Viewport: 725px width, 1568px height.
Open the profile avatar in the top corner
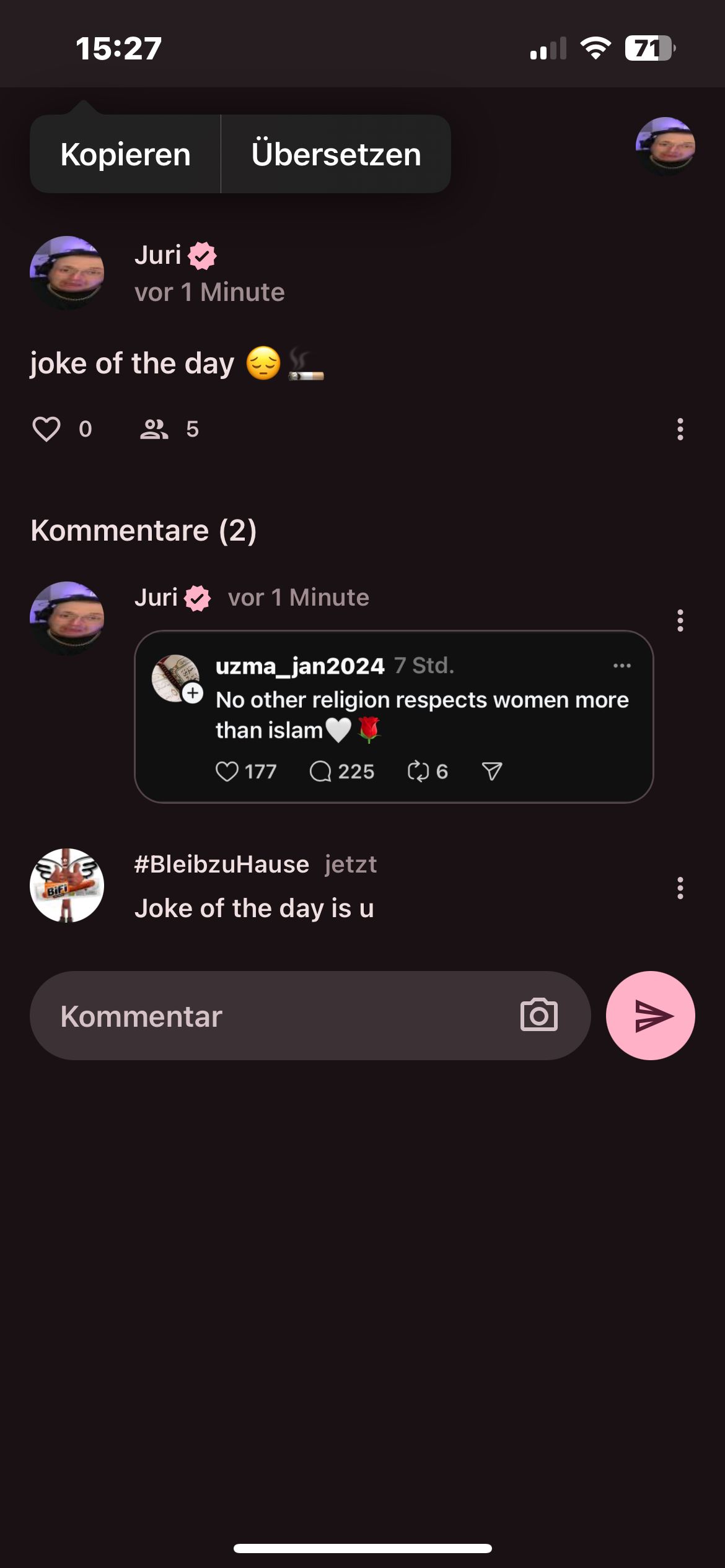(665, 147)
